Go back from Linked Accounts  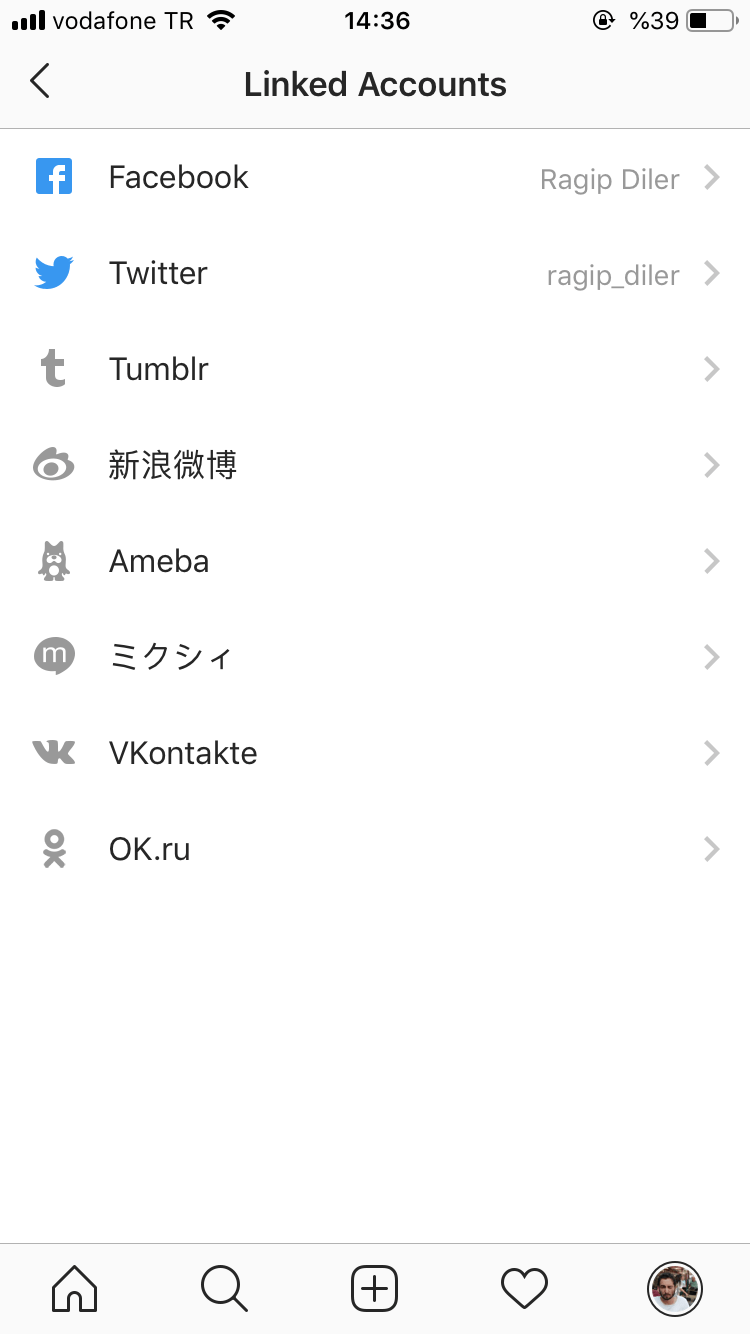pos(40,82)
